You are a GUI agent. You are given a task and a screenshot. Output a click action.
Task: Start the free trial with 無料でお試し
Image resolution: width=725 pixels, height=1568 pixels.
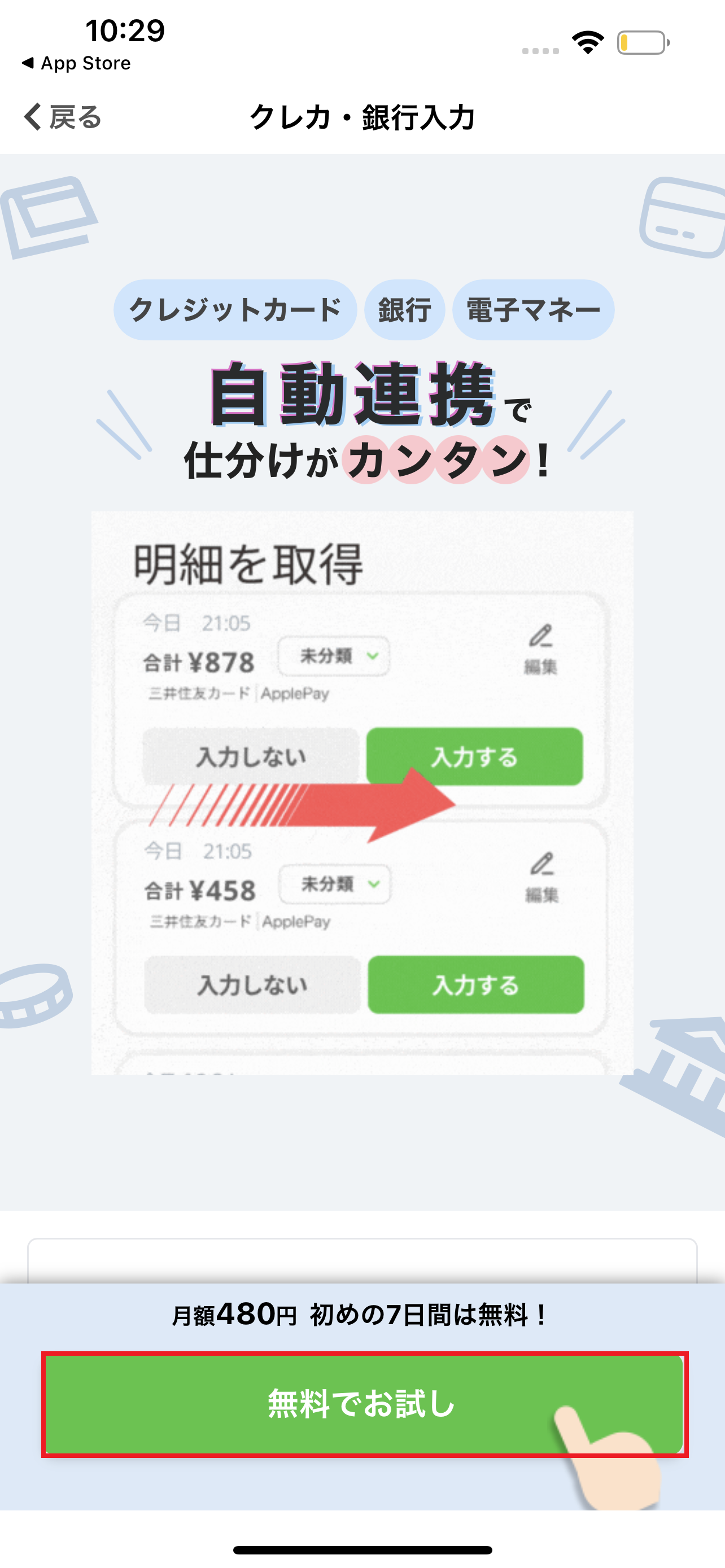363,1404
